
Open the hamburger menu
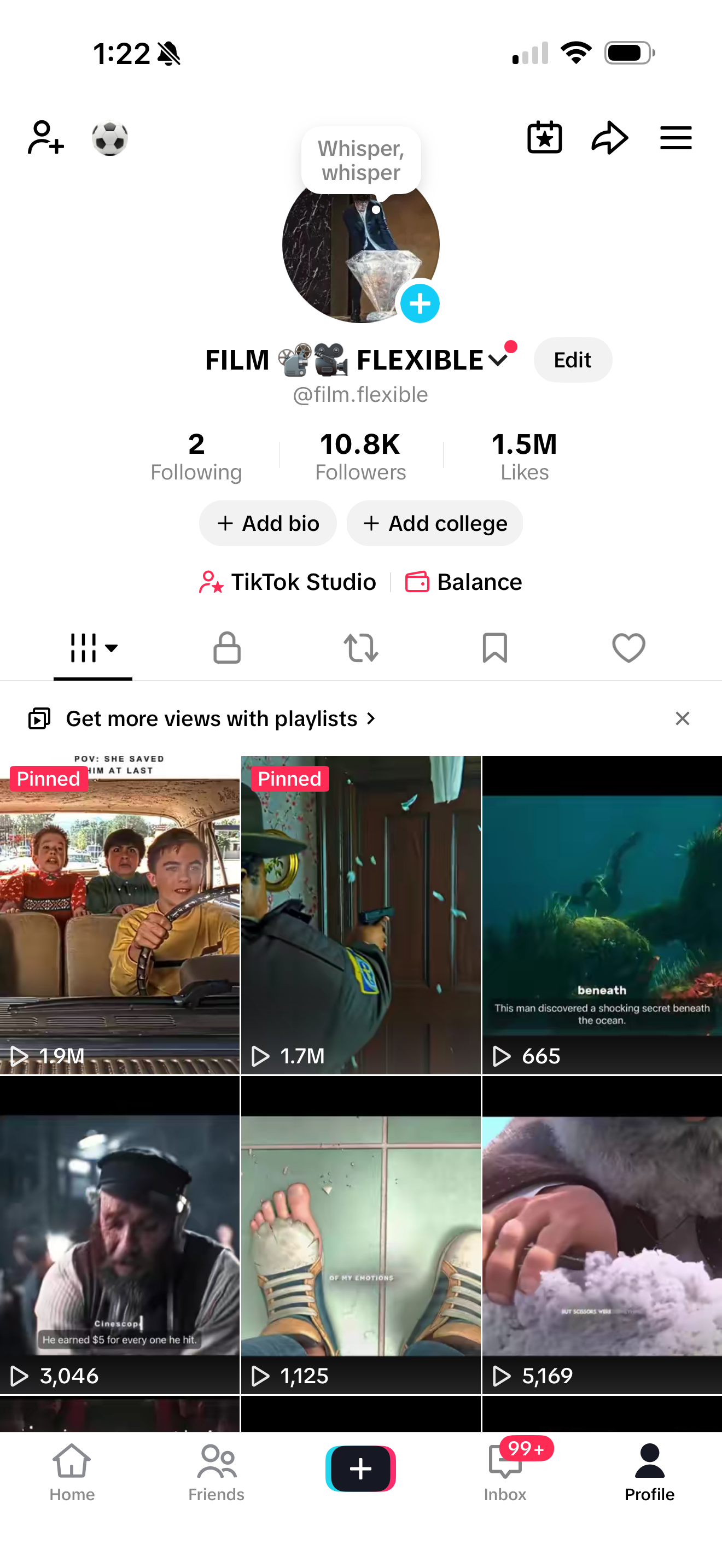coord(676,138)
